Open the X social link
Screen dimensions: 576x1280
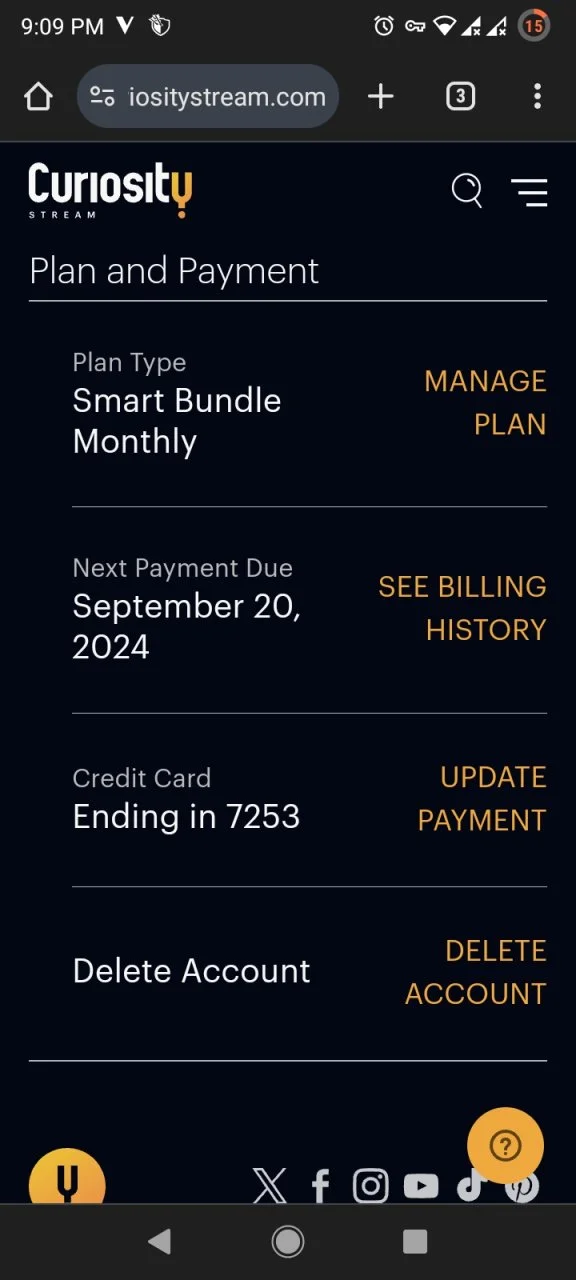[270, 1186]
